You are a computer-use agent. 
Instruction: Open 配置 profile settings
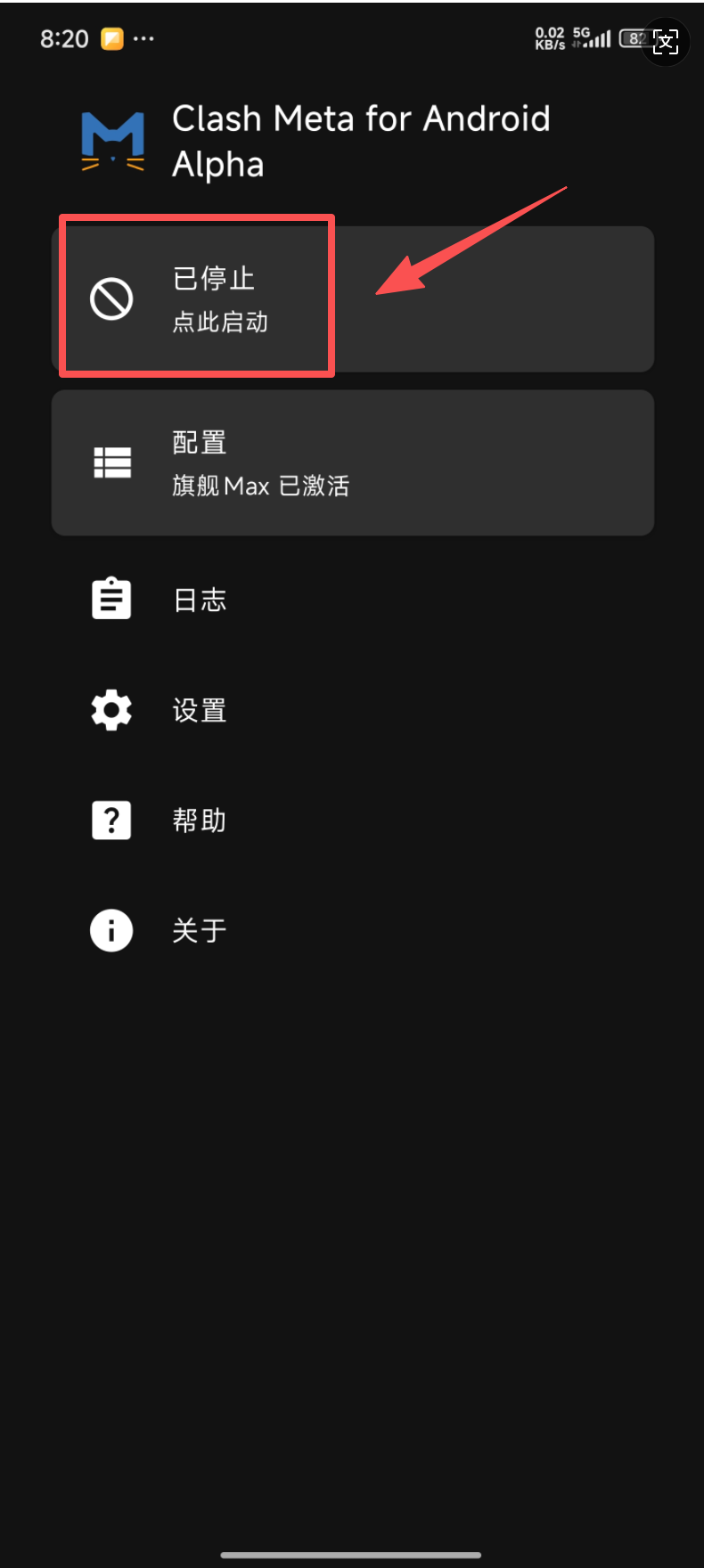coord(352,463)
